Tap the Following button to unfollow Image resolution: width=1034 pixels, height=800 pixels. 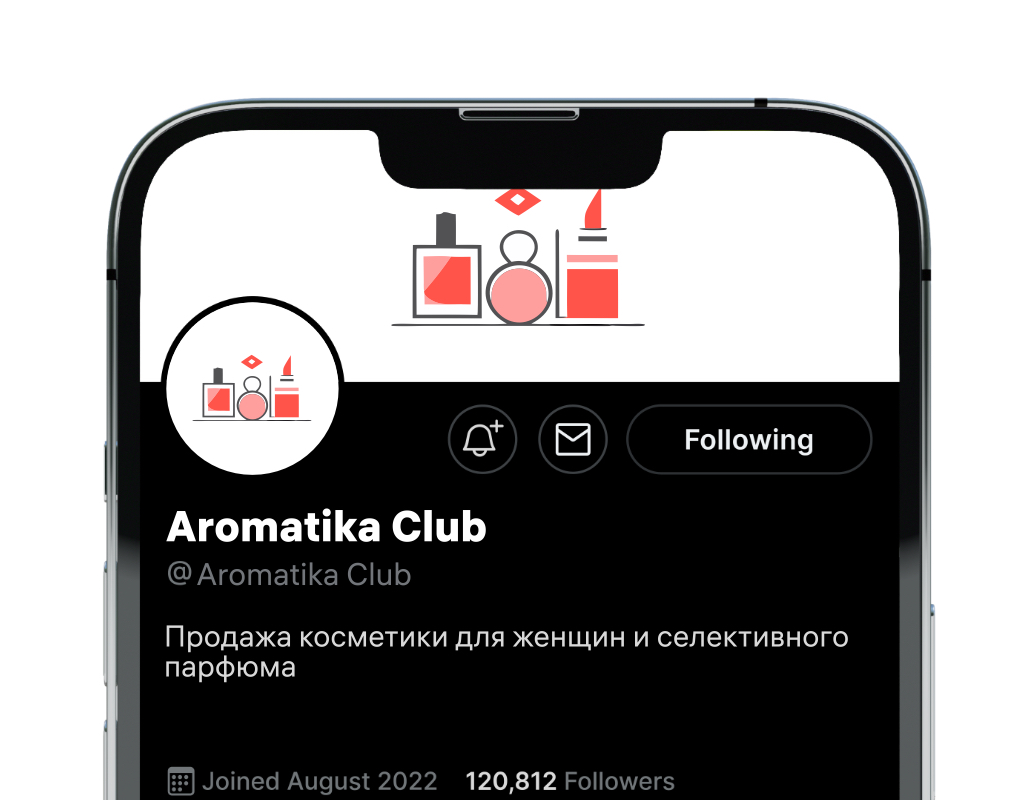749,439
